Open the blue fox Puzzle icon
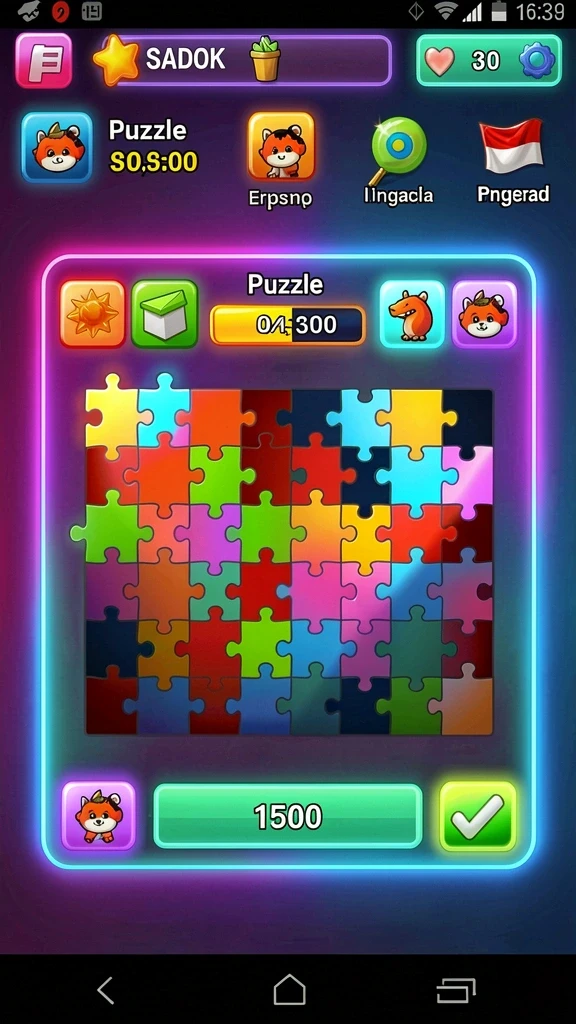Screen dimensions: 576x1024 click(x=57, y=147)
